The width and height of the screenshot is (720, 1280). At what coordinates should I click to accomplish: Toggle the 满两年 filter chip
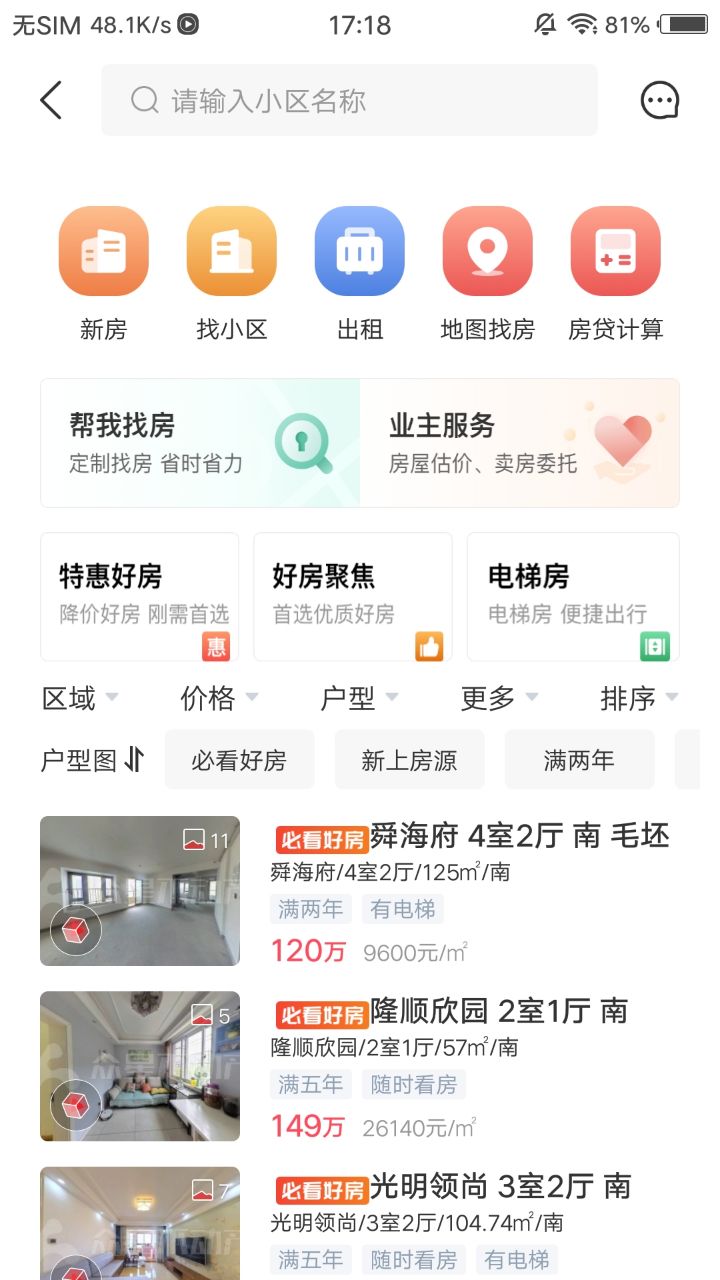(579, 760)
